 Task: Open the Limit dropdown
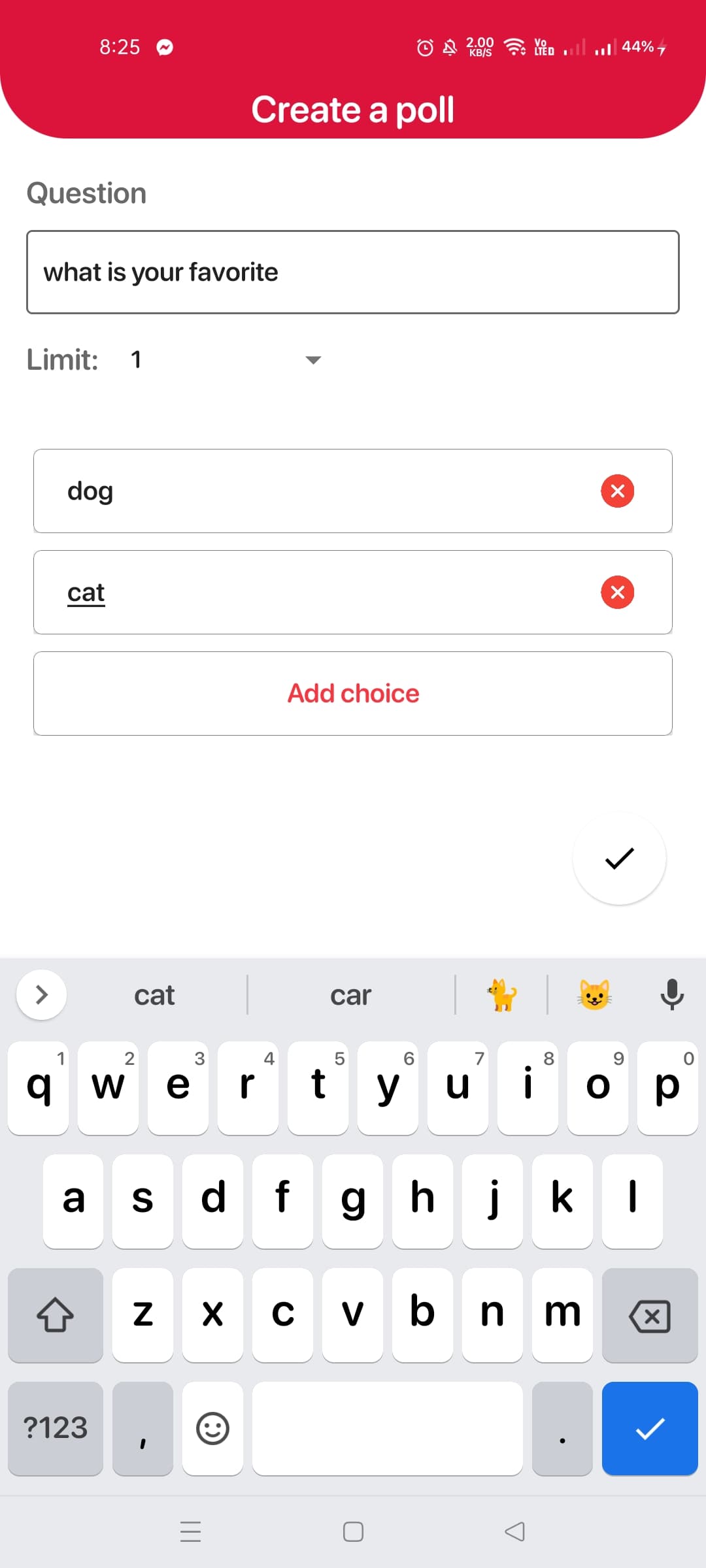[x=313, y=359]
